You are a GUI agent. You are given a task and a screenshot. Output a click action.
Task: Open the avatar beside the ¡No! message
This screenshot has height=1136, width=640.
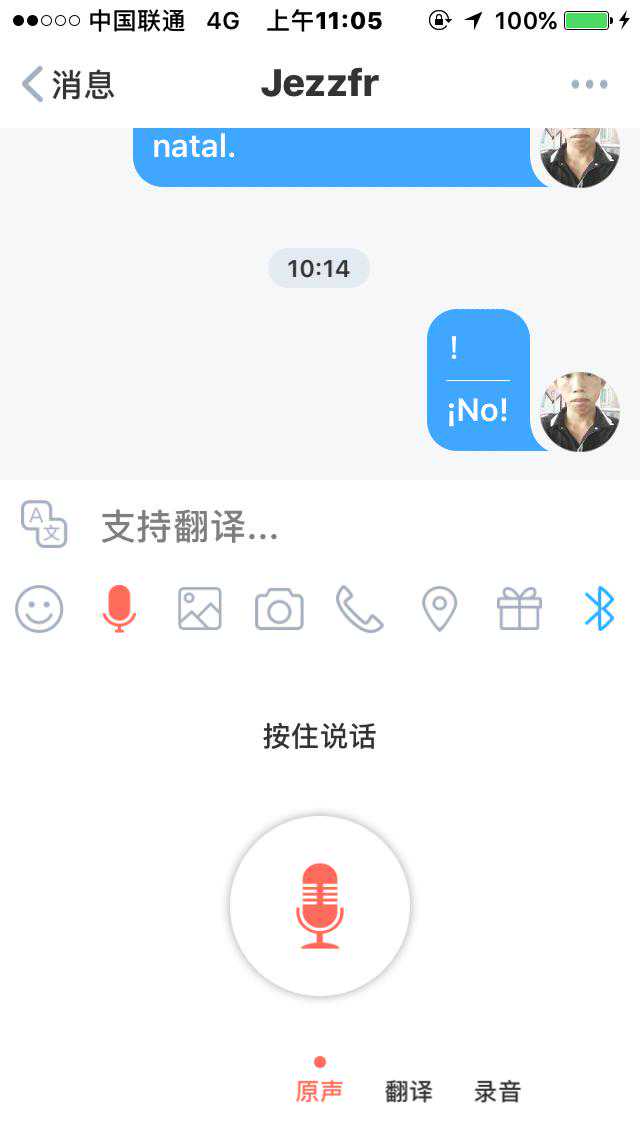click(580, 412)
